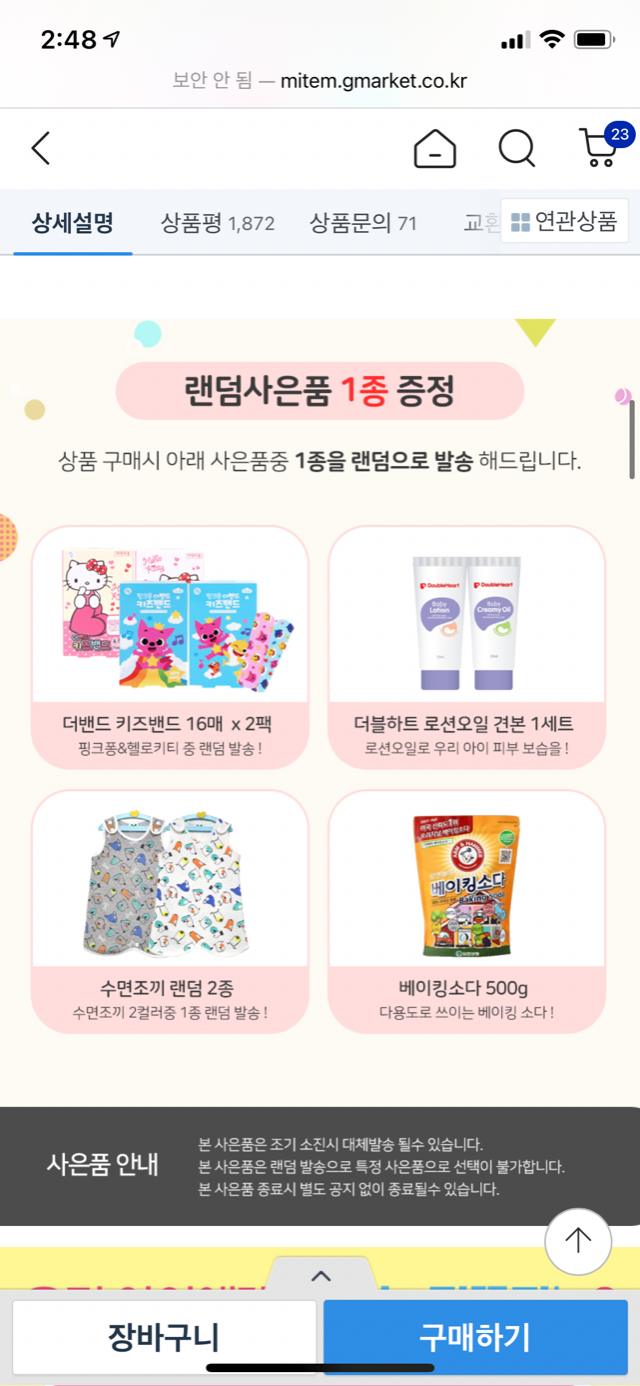The height and width of the screenshot is (1386, 640).
Task: Switch to the 상품문의 71 tab
Action: (x=363, y=222)
